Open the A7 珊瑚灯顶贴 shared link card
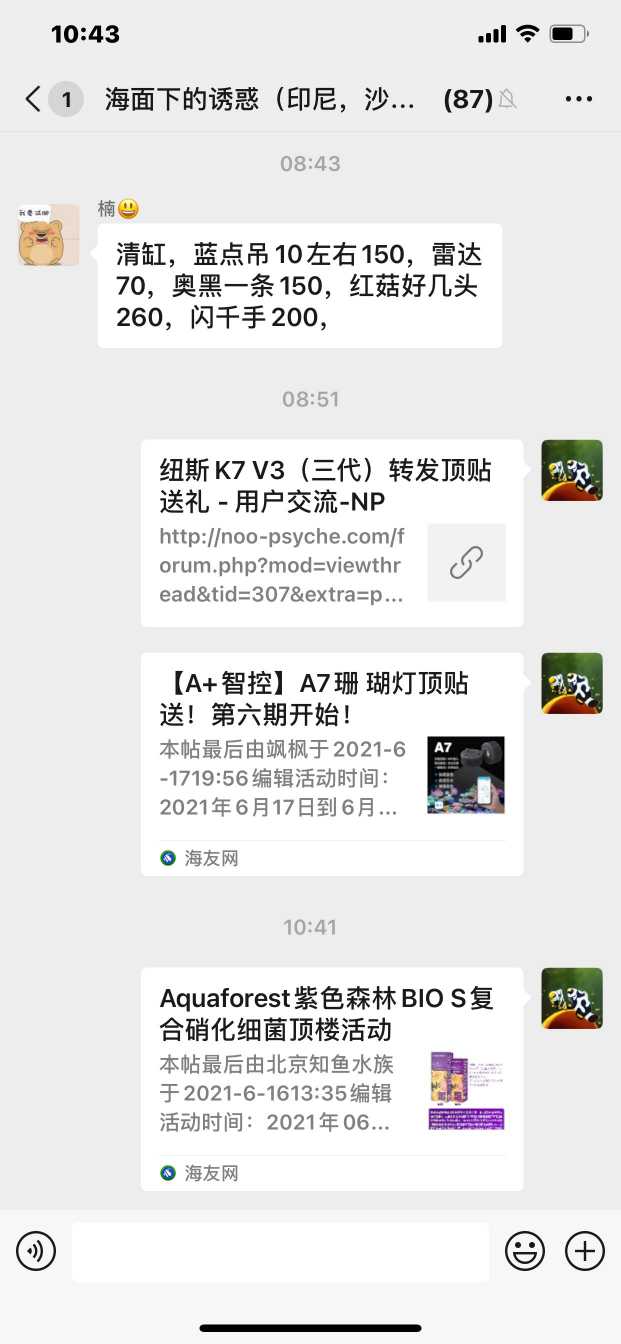Screen dimensions: 621x1344 331,764
